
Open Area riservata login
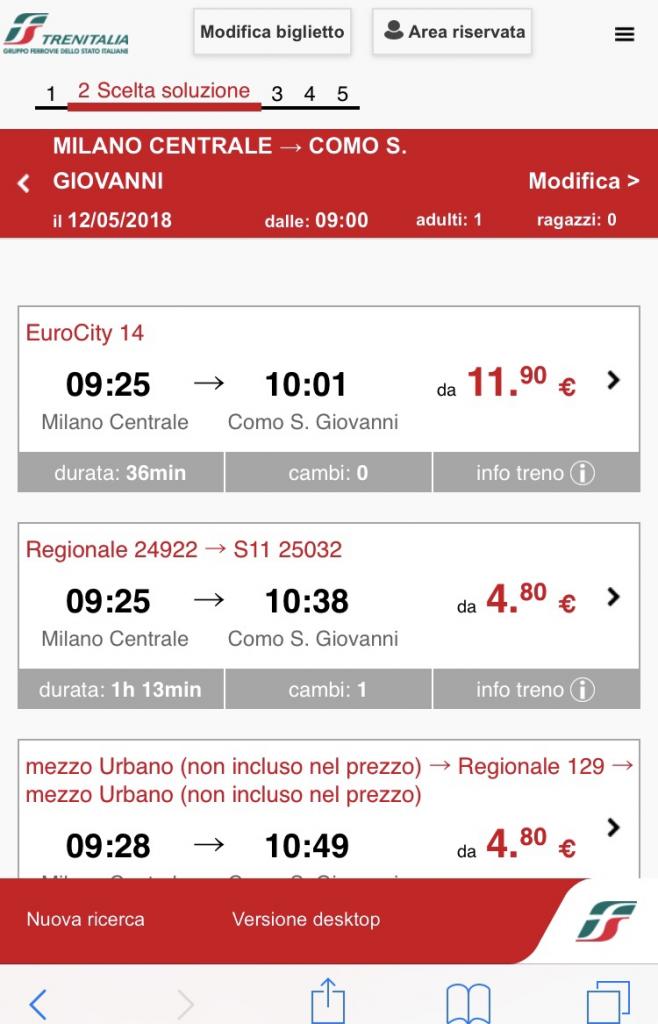pyautogui.click(x=452, y=32)
